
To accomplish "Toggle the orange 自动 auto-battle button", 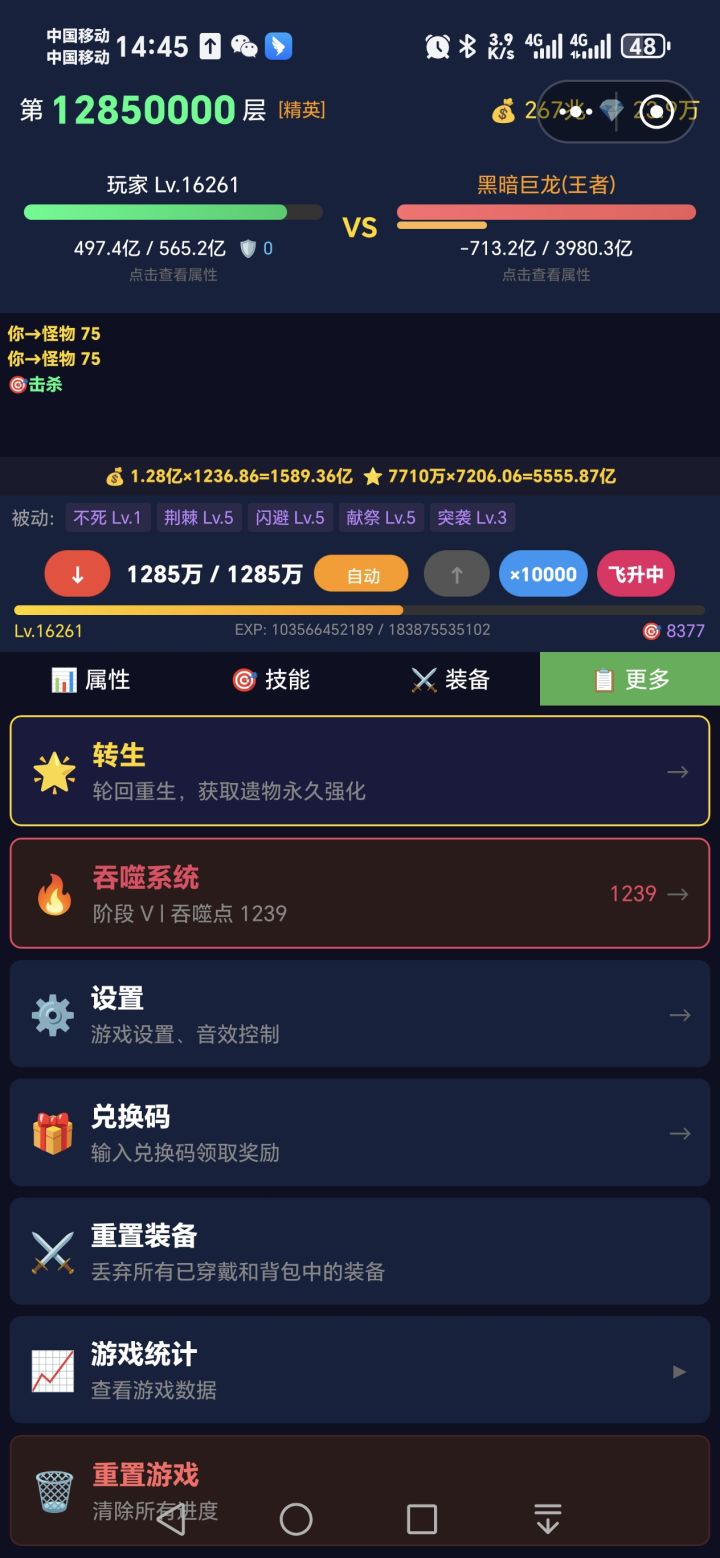I will (x=361, y=574).
